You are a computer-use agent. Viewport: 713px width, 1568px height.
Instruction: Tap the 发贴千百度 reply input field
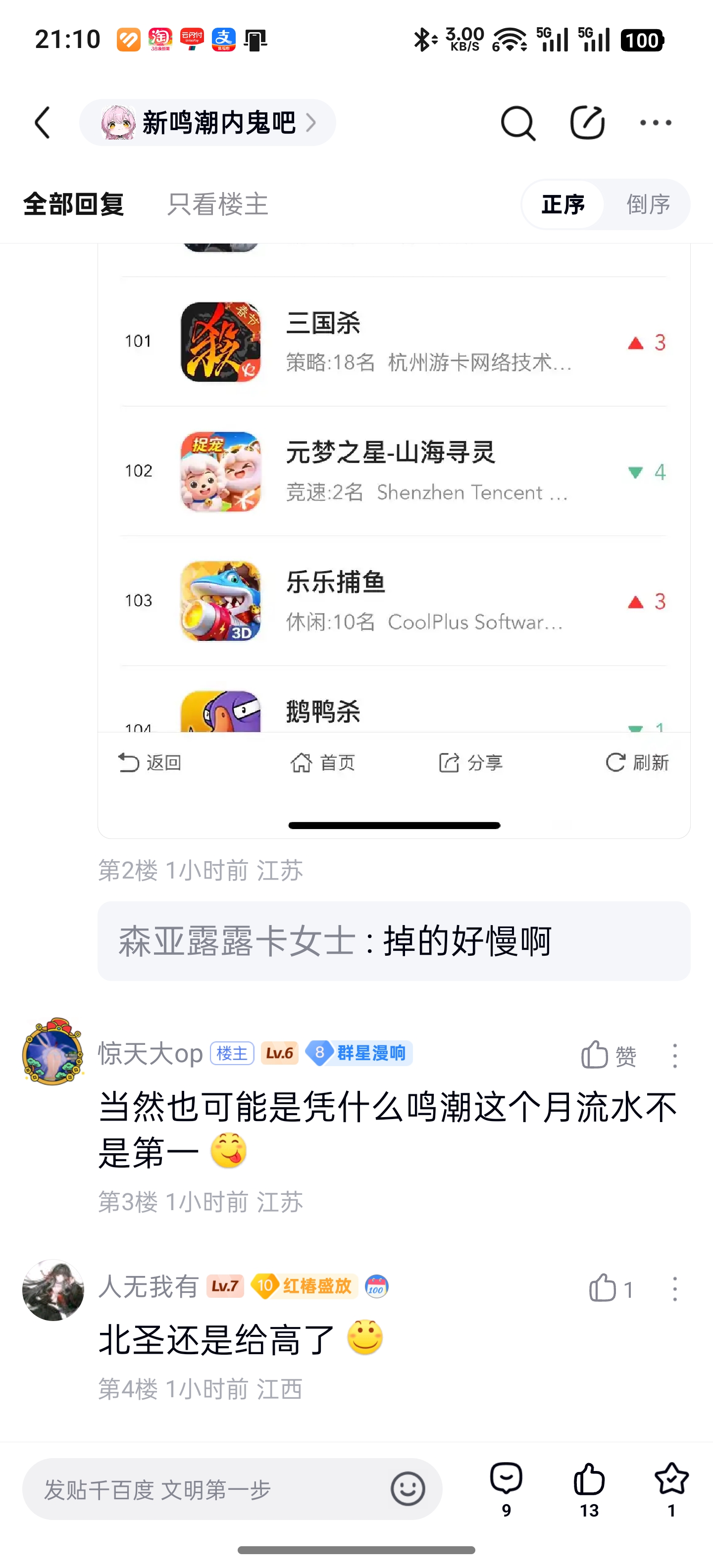point(207,1489)
